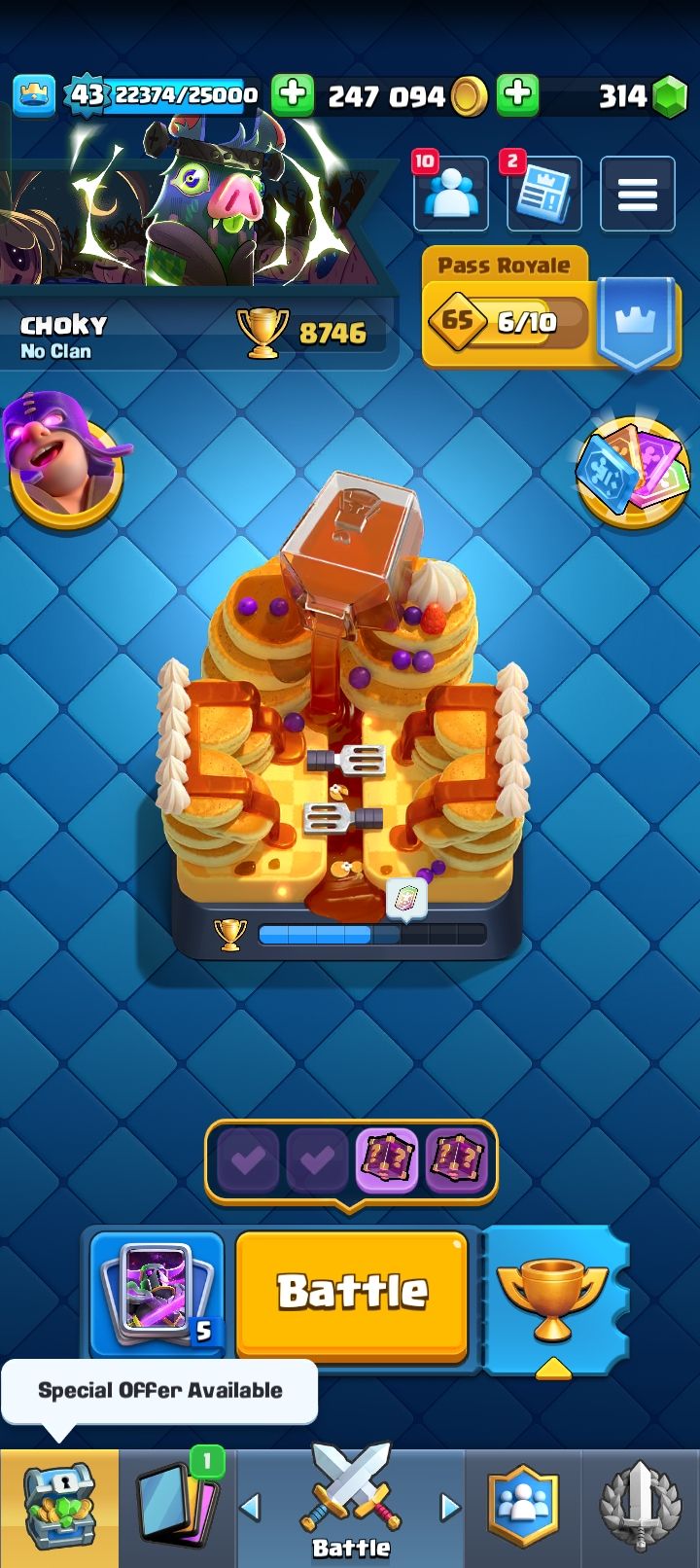Show the next tab via right arrow
700x1568 pixels.
(449, 1508)
